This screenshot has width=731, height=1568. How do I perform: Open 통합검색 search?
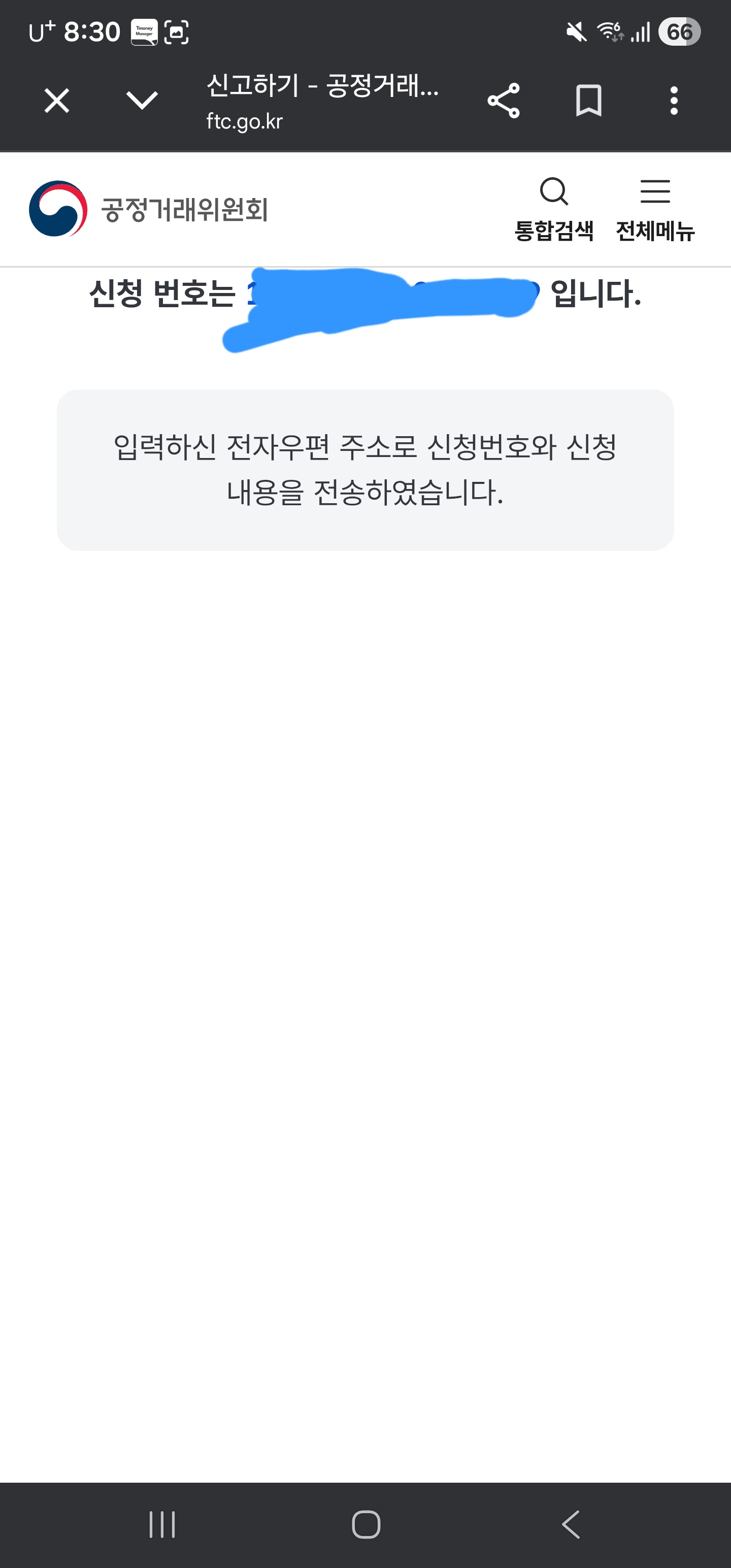pos(554,209)
